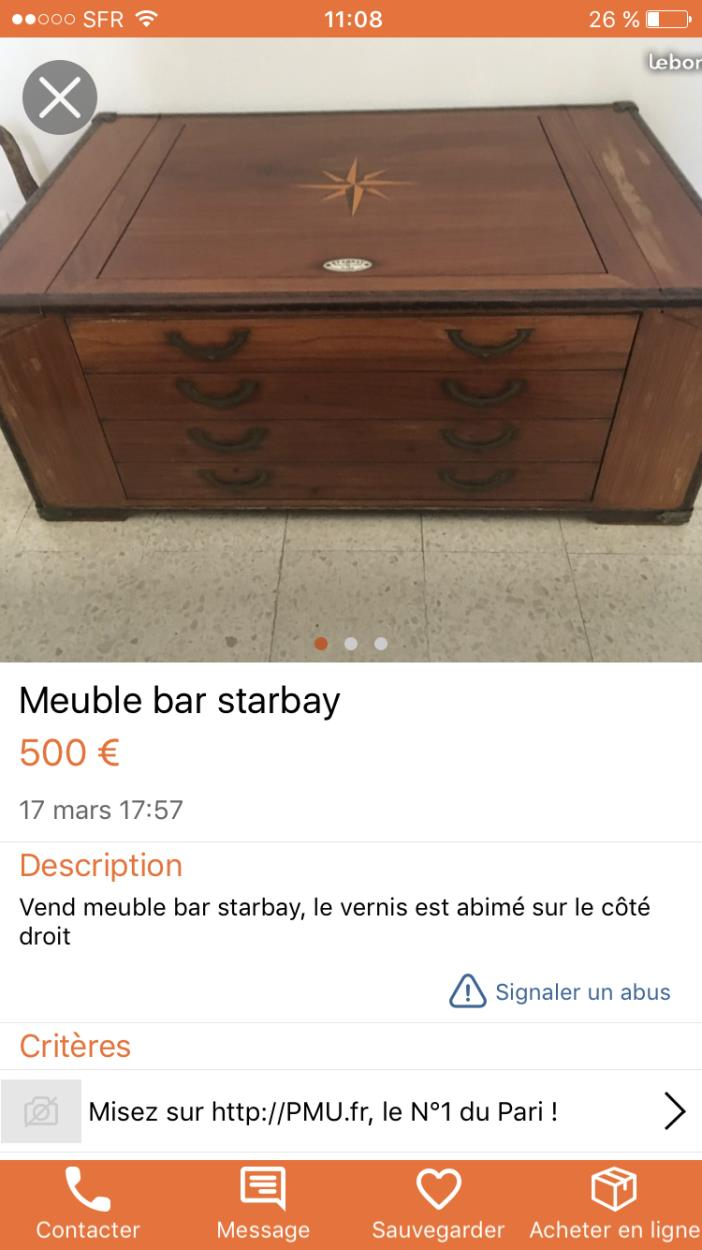
Task: Report abuse via Signaler un abus
Action: pos(560,992)
